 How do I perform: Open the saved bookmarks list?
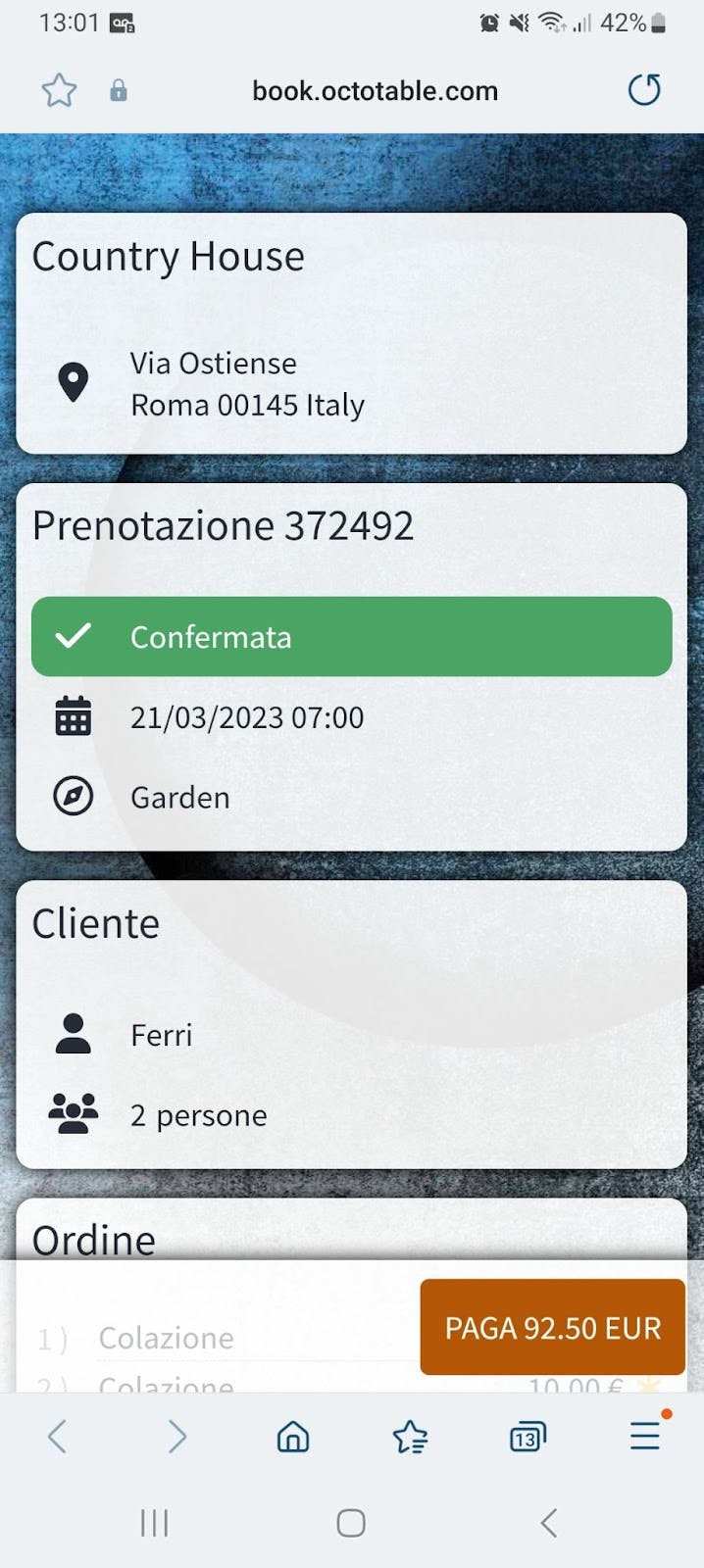[410, 1438]
